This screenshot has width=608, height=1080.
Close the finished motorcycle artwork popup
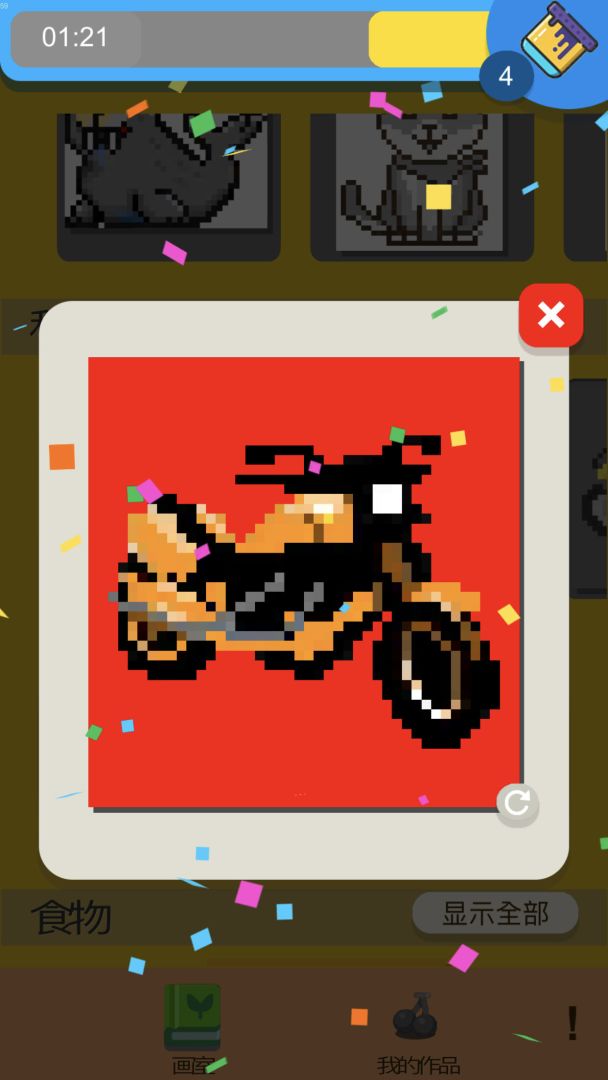pyautogui.click(x=551, y=315)
